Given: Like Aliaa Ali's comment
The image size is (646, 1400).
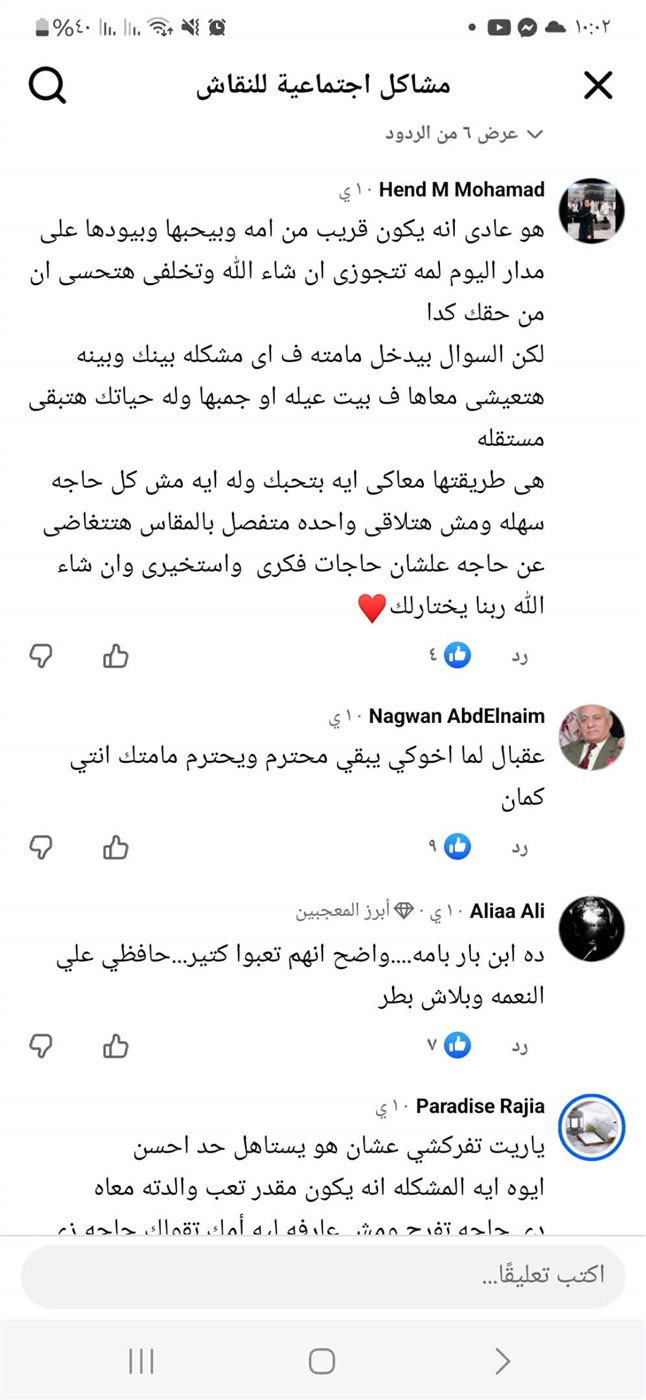Looking at the screenshot, I should tap(116, 1046).
